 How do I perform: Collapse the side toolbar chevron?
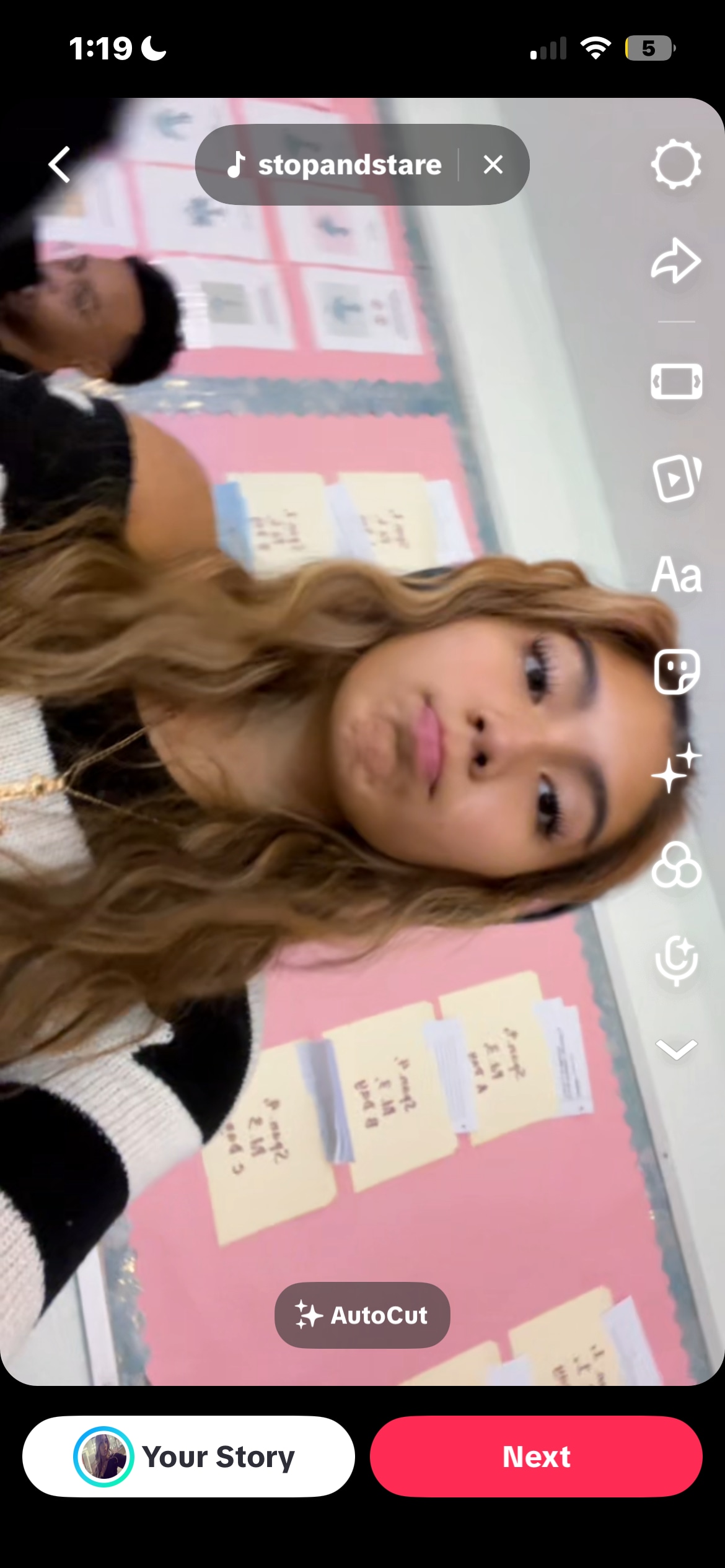(676, 1049)
